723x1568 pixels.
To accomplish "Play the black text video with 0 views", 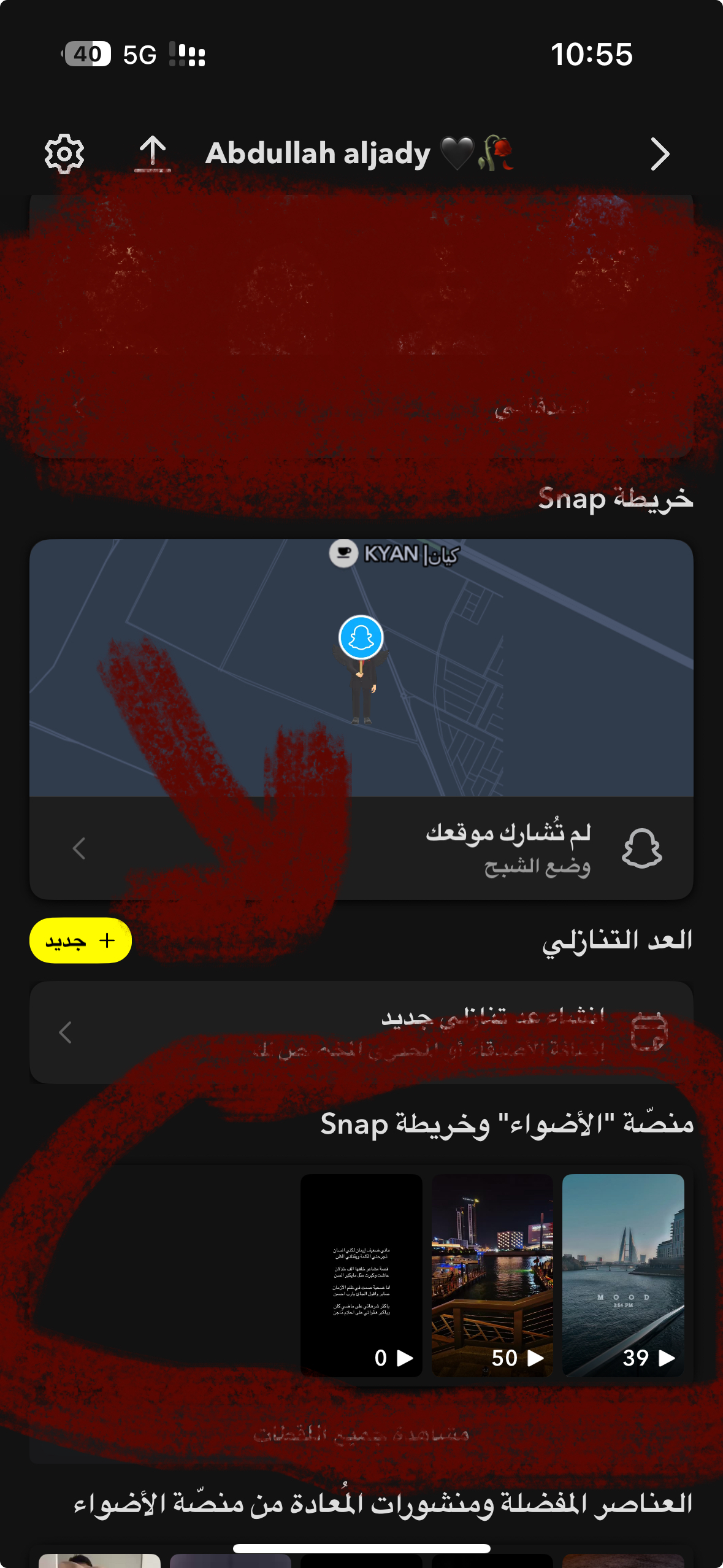I will [361, 1275].
